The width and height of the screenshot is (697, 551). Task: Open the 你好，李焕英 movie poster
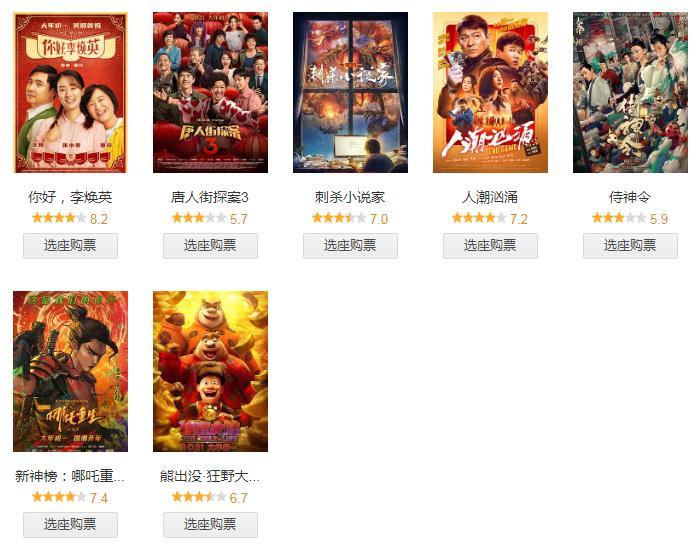click(70, 92)
